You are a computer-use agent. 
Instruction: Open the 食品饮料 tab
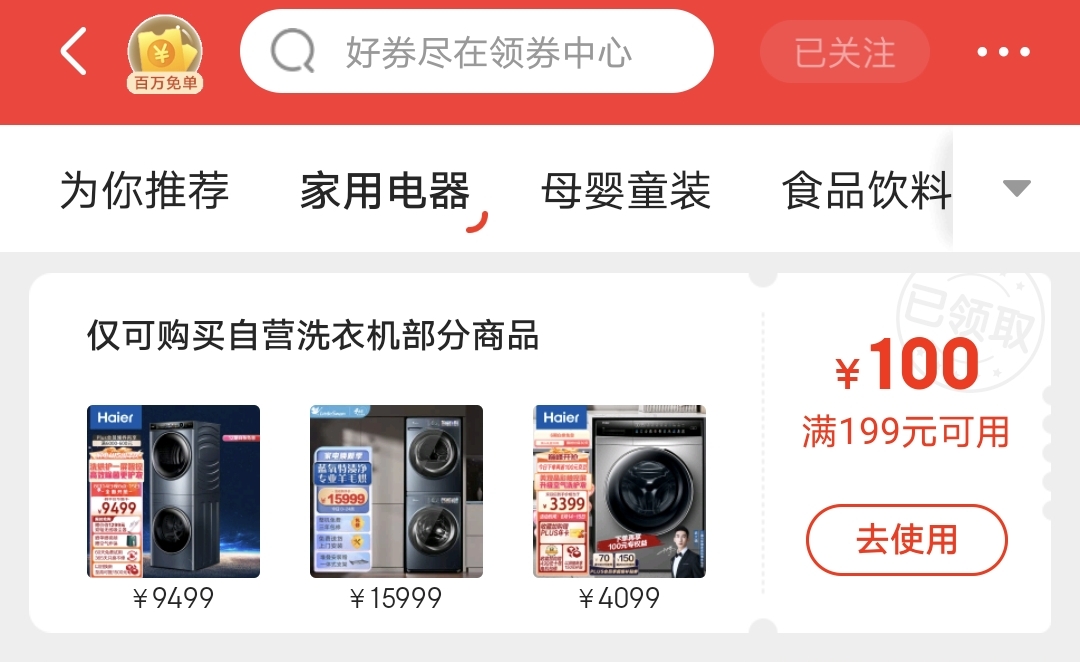click(866, 190)
